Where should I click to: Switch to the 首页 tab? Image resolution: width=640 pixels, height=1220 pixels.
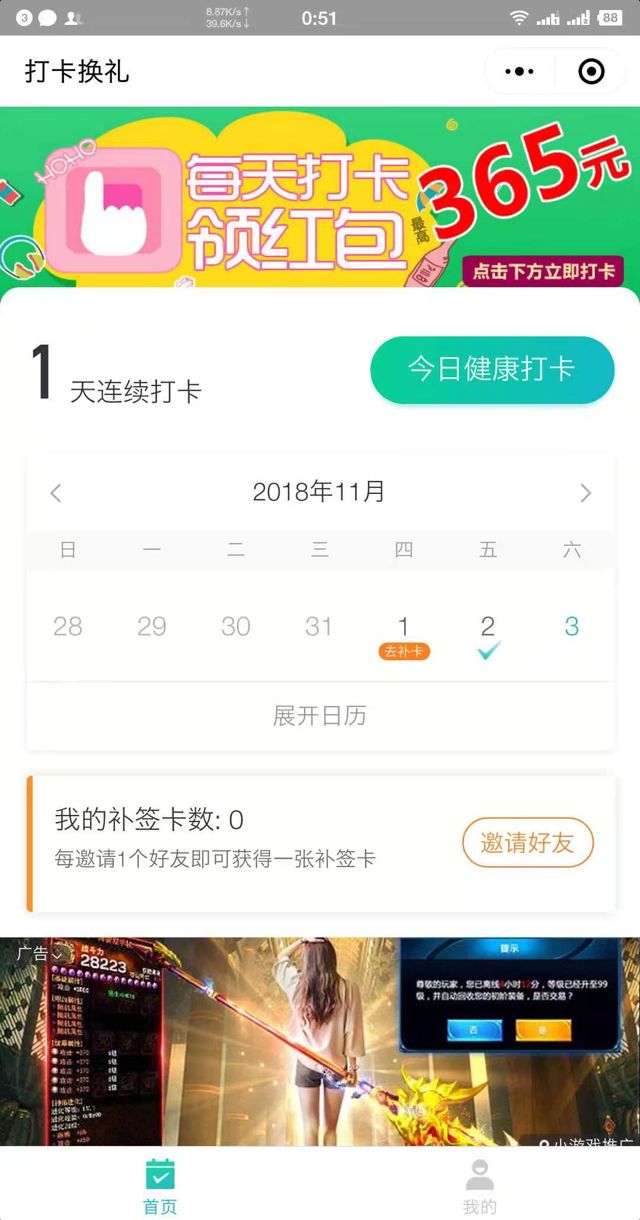point(160,1186)
